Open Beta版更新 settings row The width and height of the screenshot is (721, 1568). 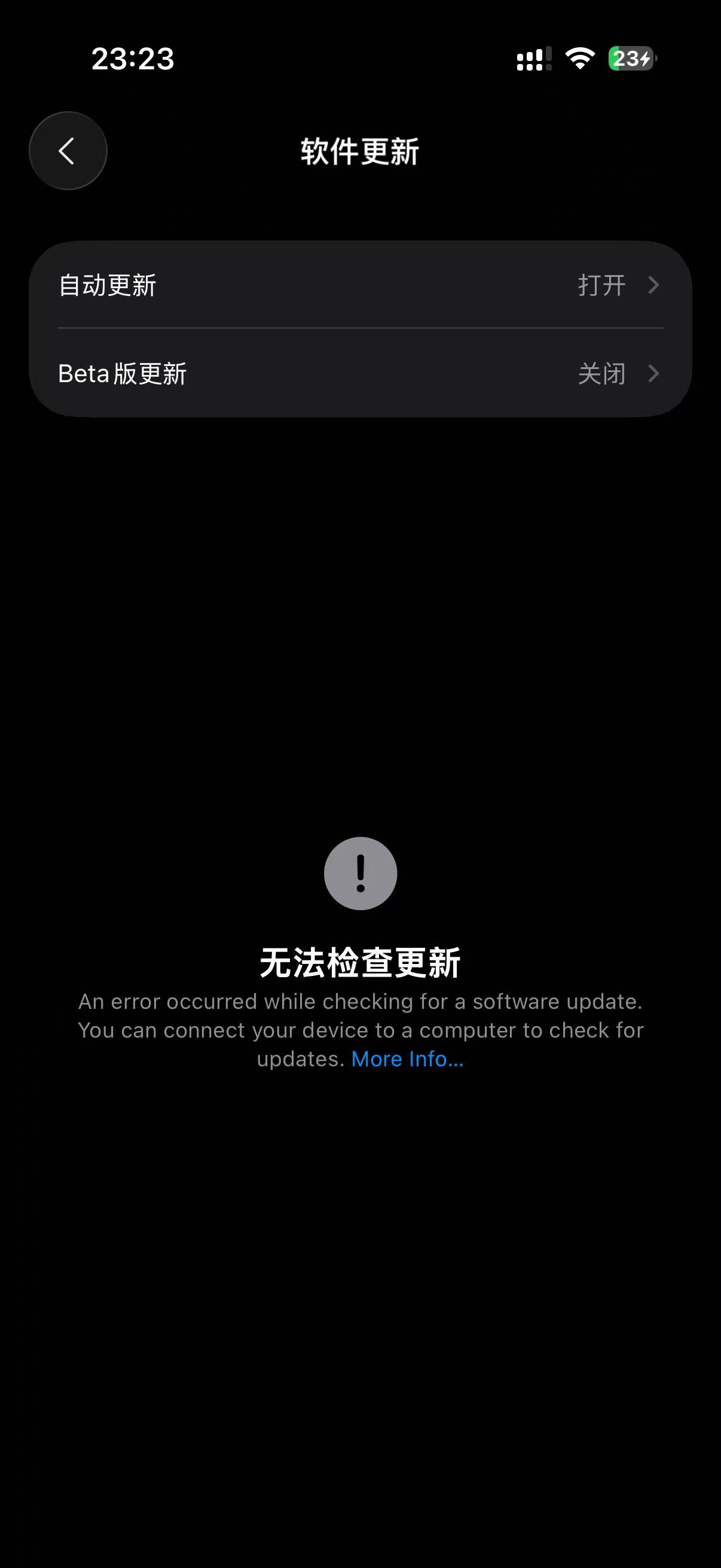[360, 373]
